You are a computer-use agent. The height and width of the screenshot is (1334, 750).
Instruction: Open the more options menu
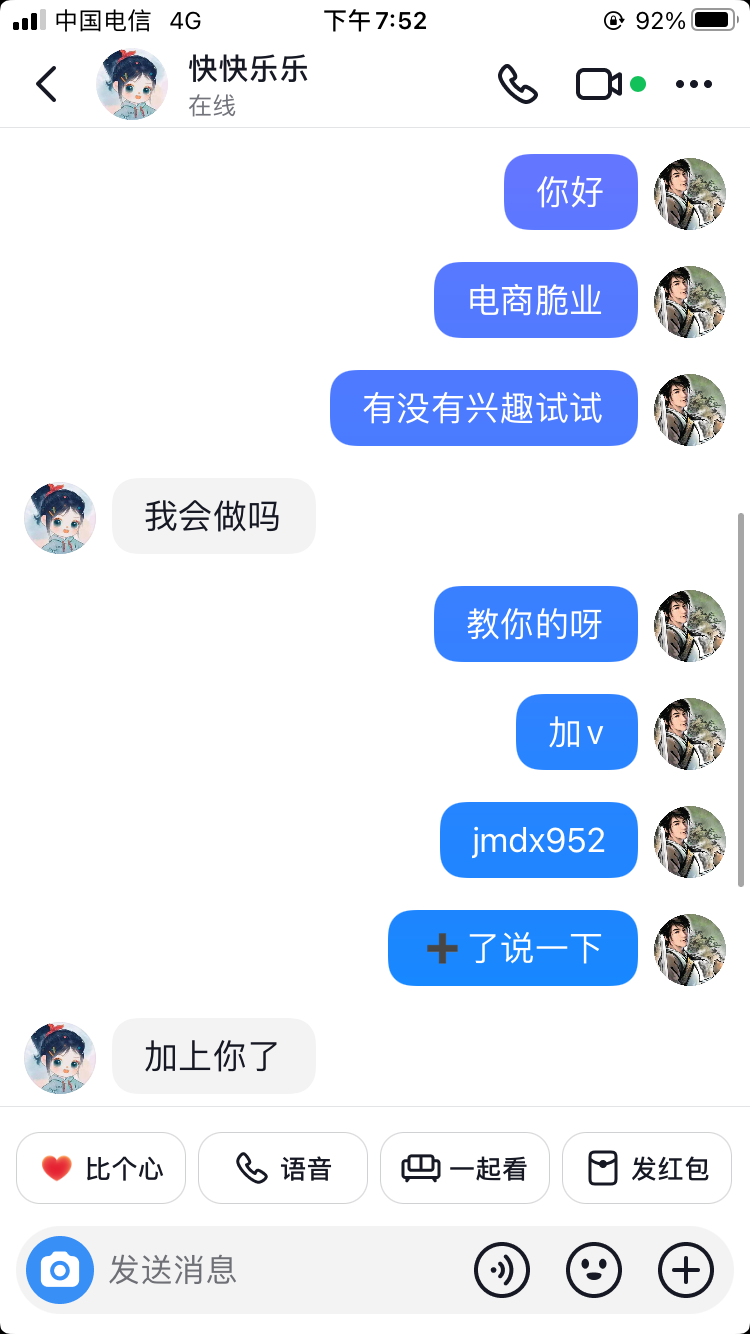[693, 84]
